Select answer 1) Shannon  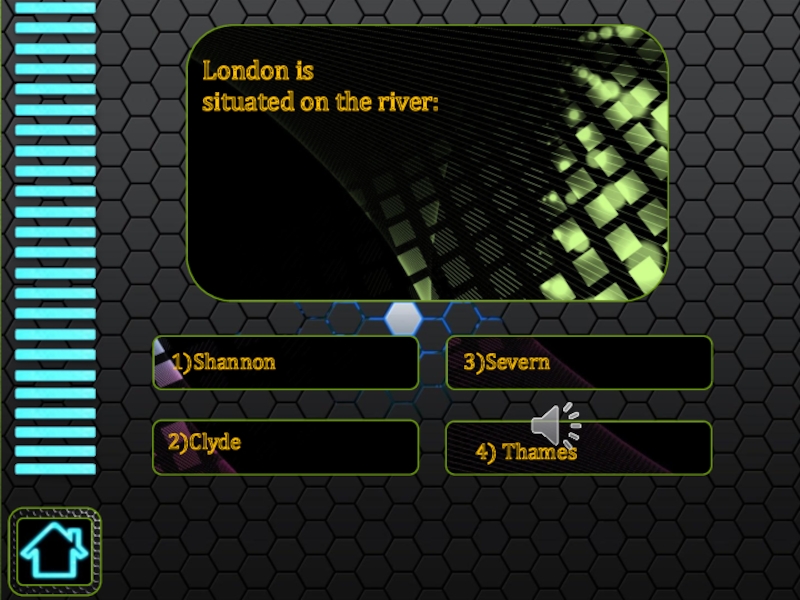tap(285, 362)
